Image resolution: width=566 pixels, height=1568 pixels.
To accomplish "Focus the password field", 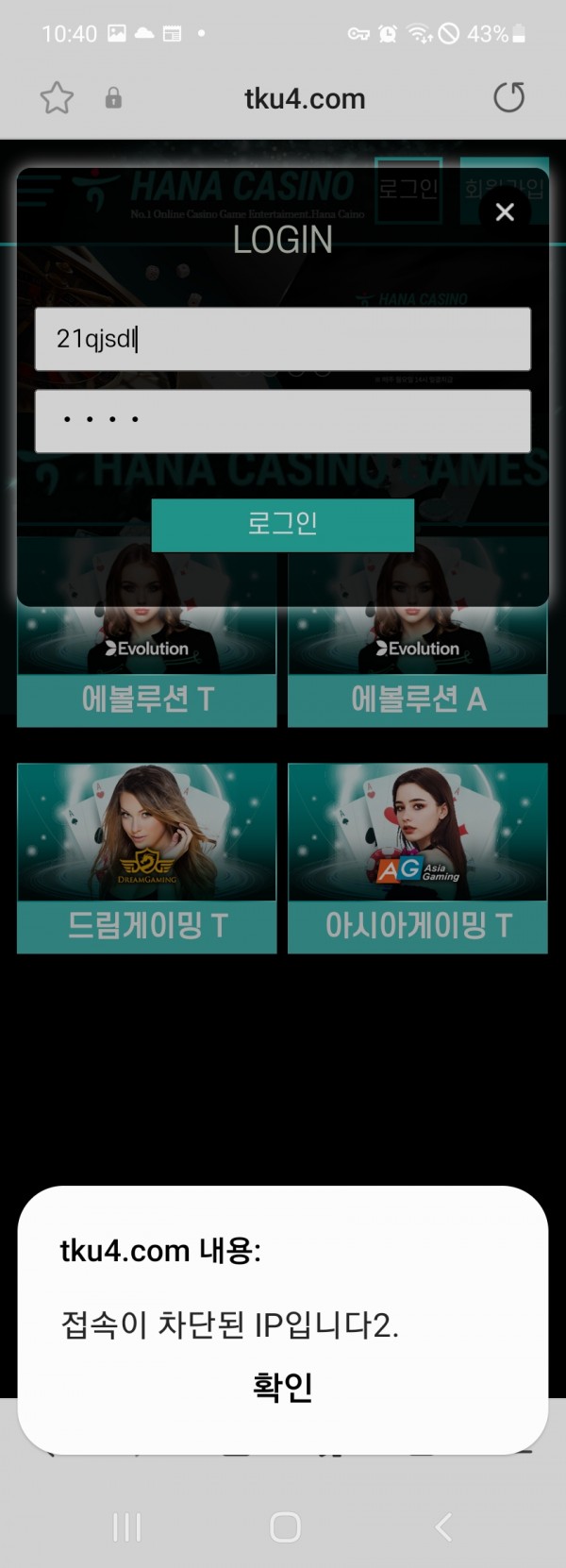I will [282, 421].
